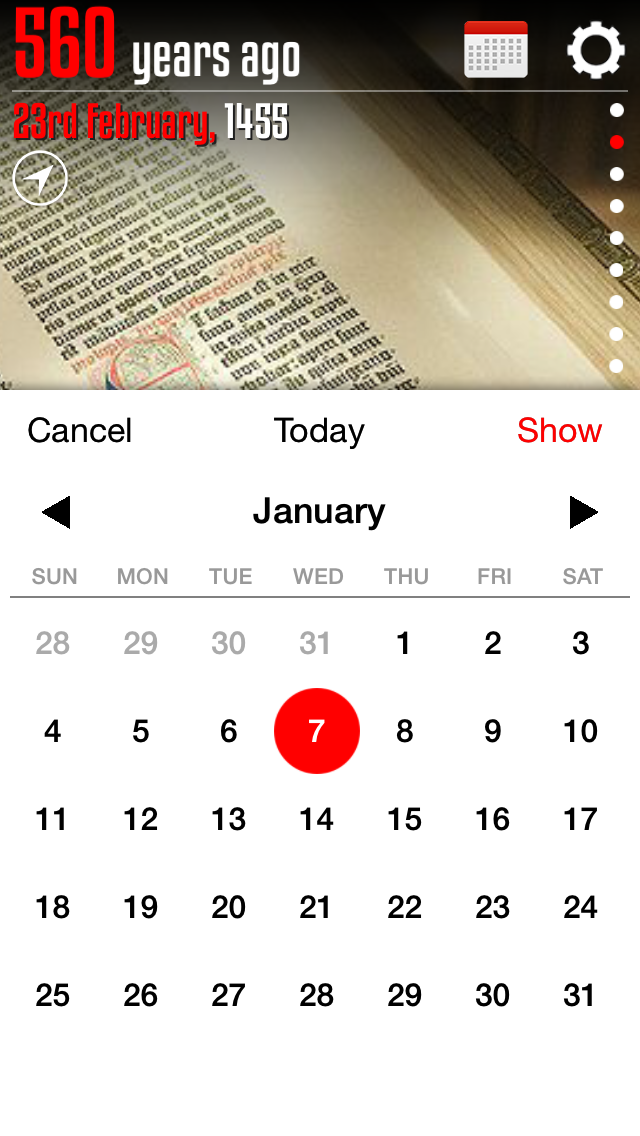
Task: Pick January 20
Action: point(228,907)
